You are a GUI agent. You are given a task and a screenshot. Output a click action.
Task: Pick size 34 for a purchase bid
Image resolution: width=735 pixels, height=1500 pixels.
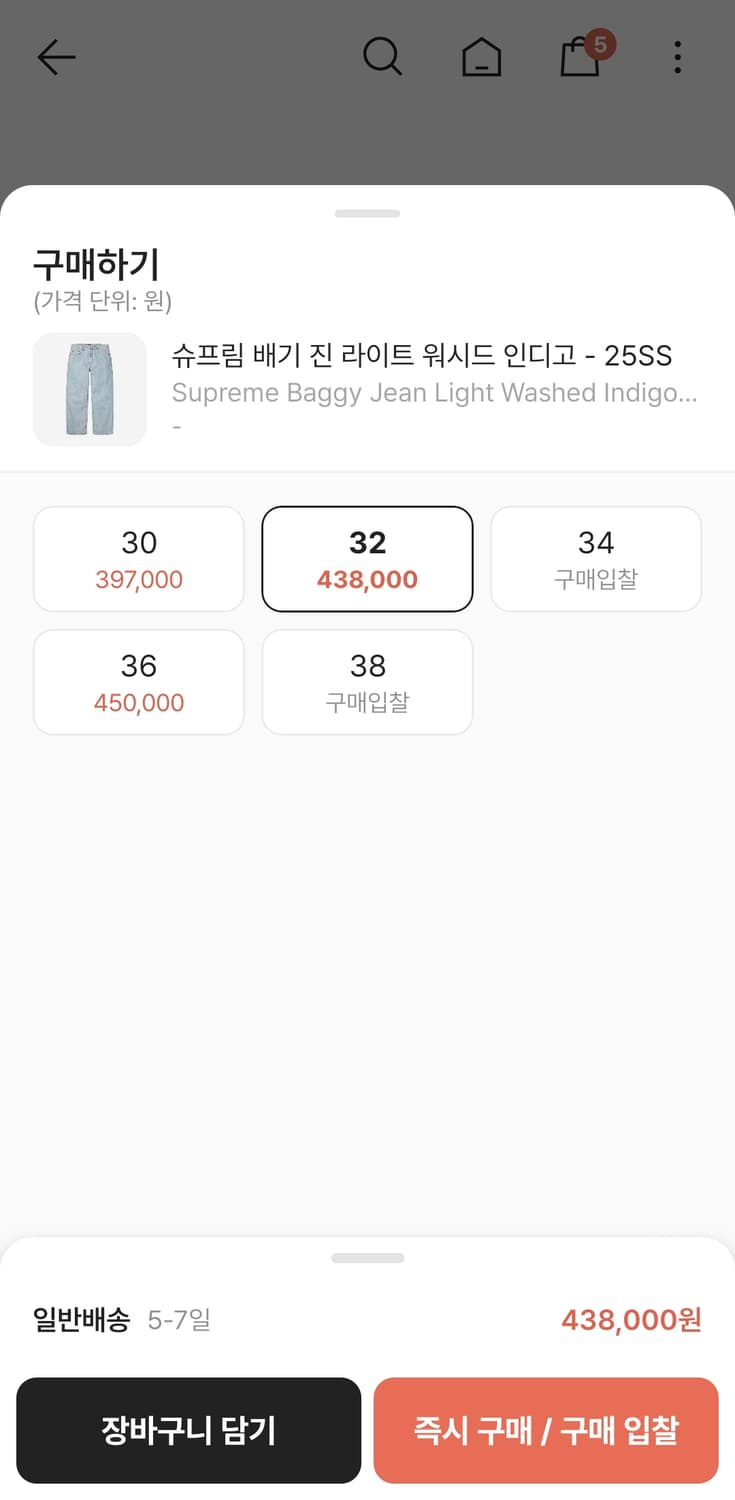coord(596,559)
